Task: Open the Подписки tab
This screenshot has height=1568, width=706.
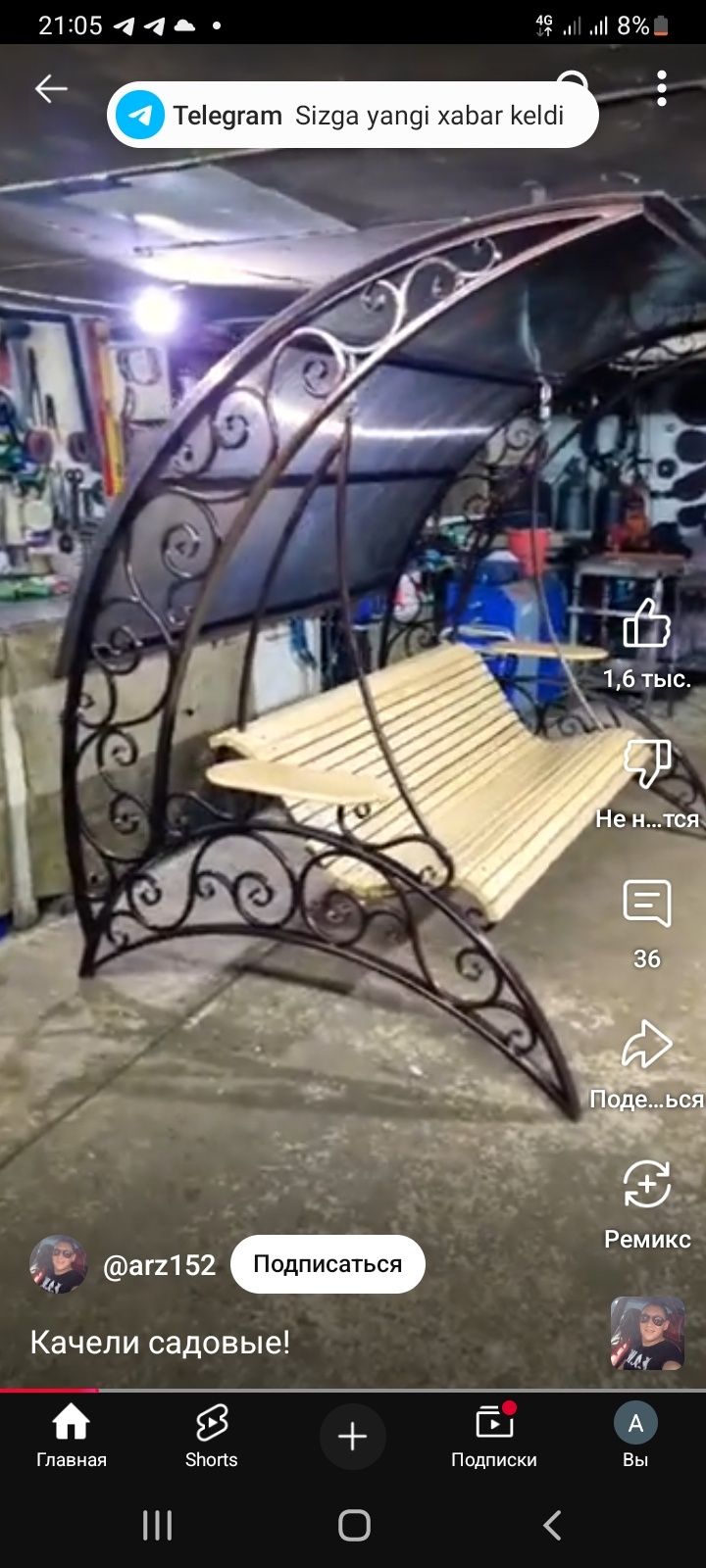Action: [494, 1436]
